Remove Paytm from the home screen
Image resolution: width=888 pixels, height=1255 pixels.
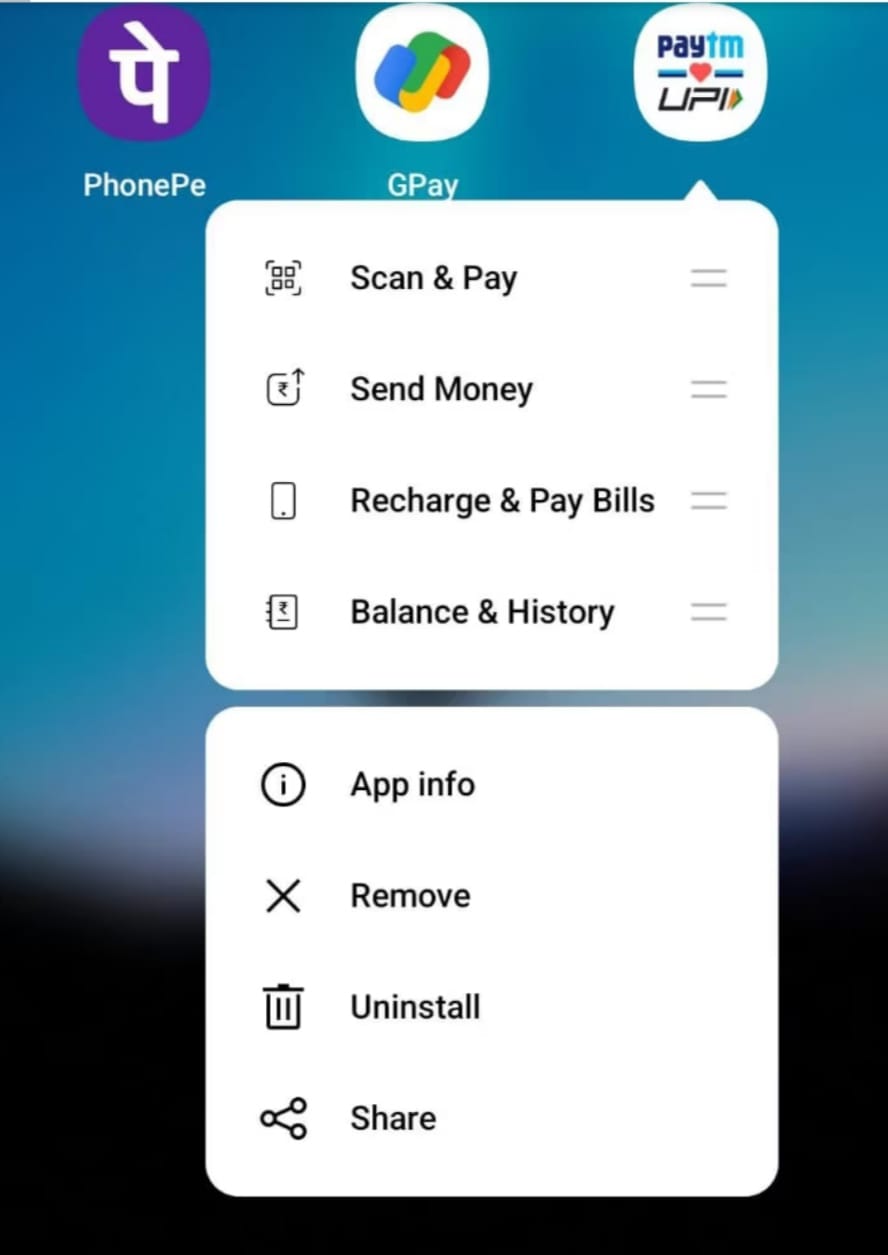[x=410, y=896]
